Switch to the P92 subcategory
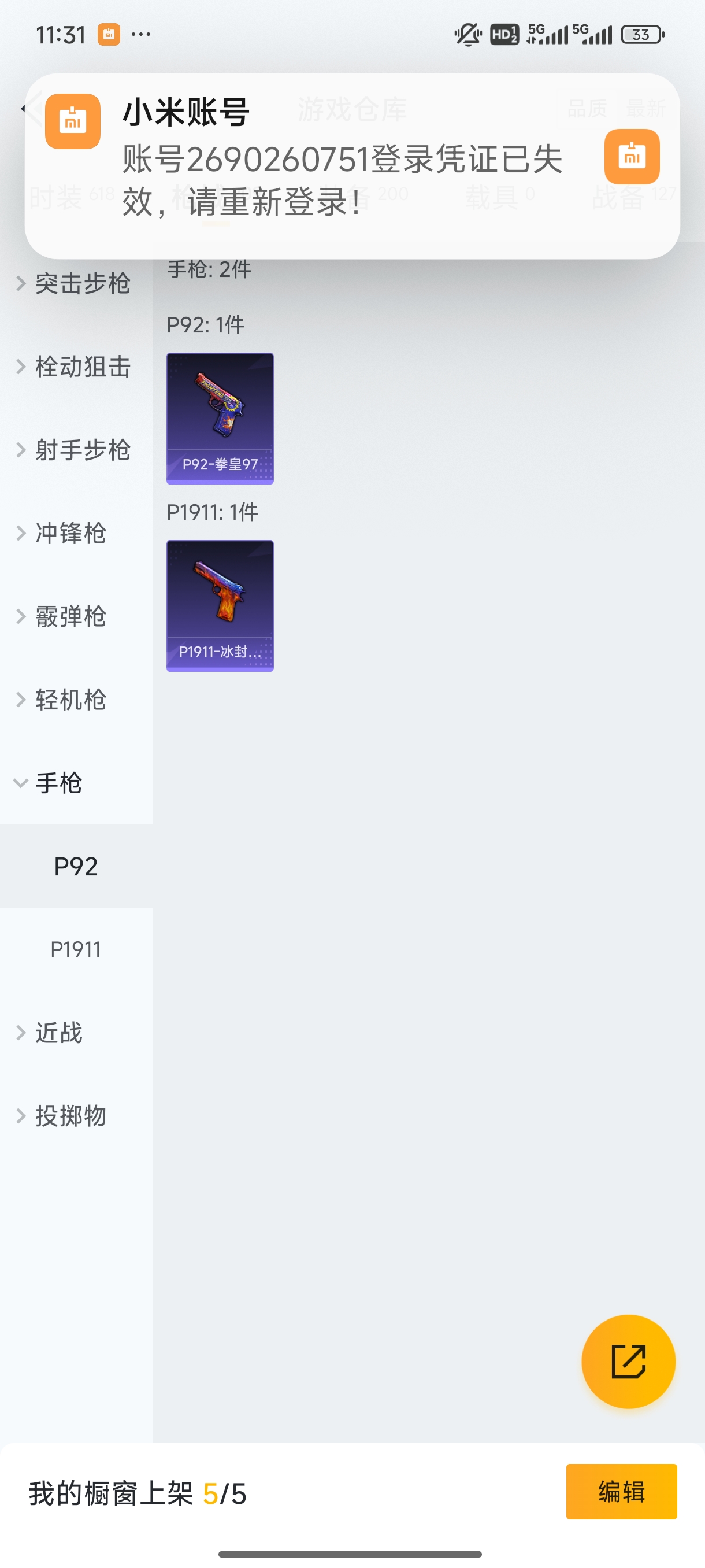This screenshot has height=1568, width=705. tap(76, 866)
